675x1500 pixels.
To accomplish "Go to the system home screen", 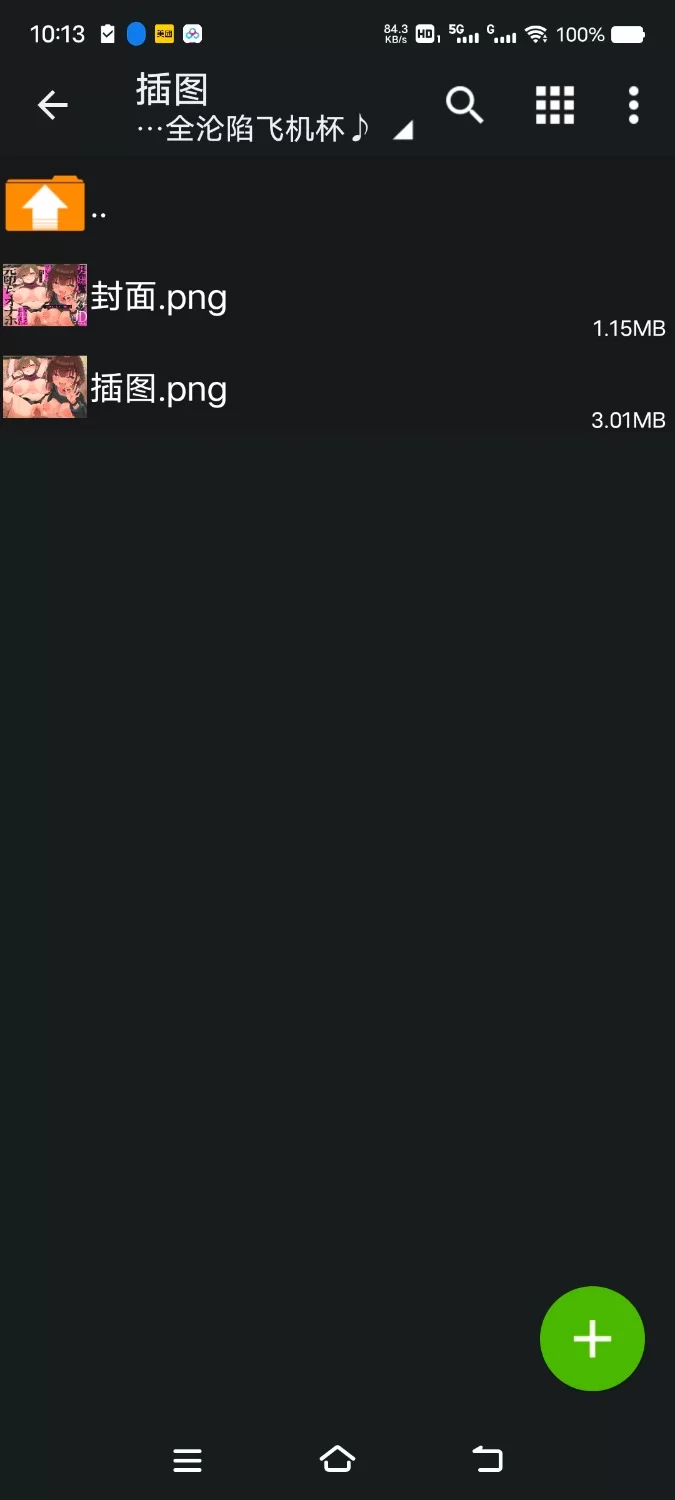I will point(337,1460).
